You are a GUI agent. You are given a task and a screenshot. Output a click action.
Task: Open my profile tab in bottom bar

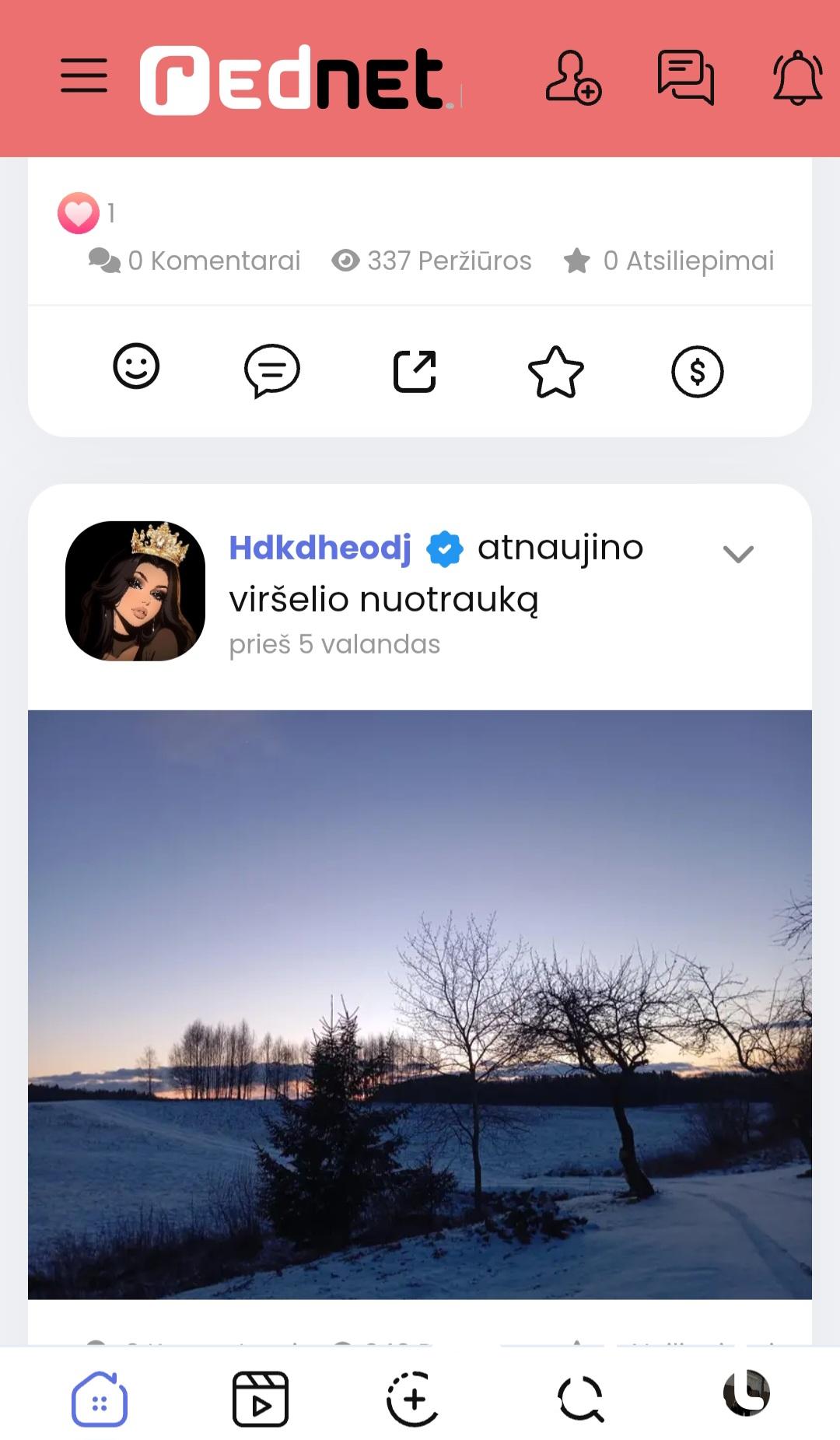click(747, 1393)
